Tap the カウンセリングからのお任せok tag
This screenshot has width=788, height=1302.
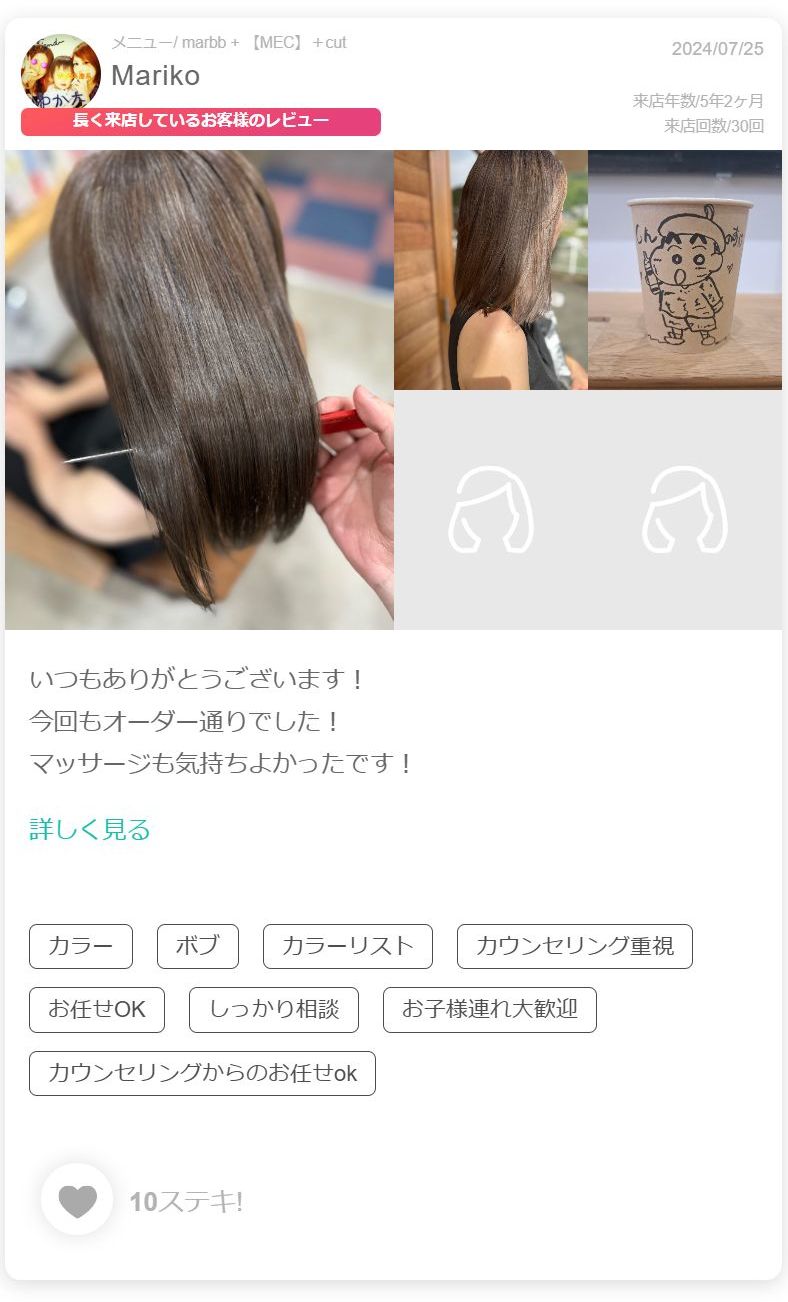(x=202, y=1073)
